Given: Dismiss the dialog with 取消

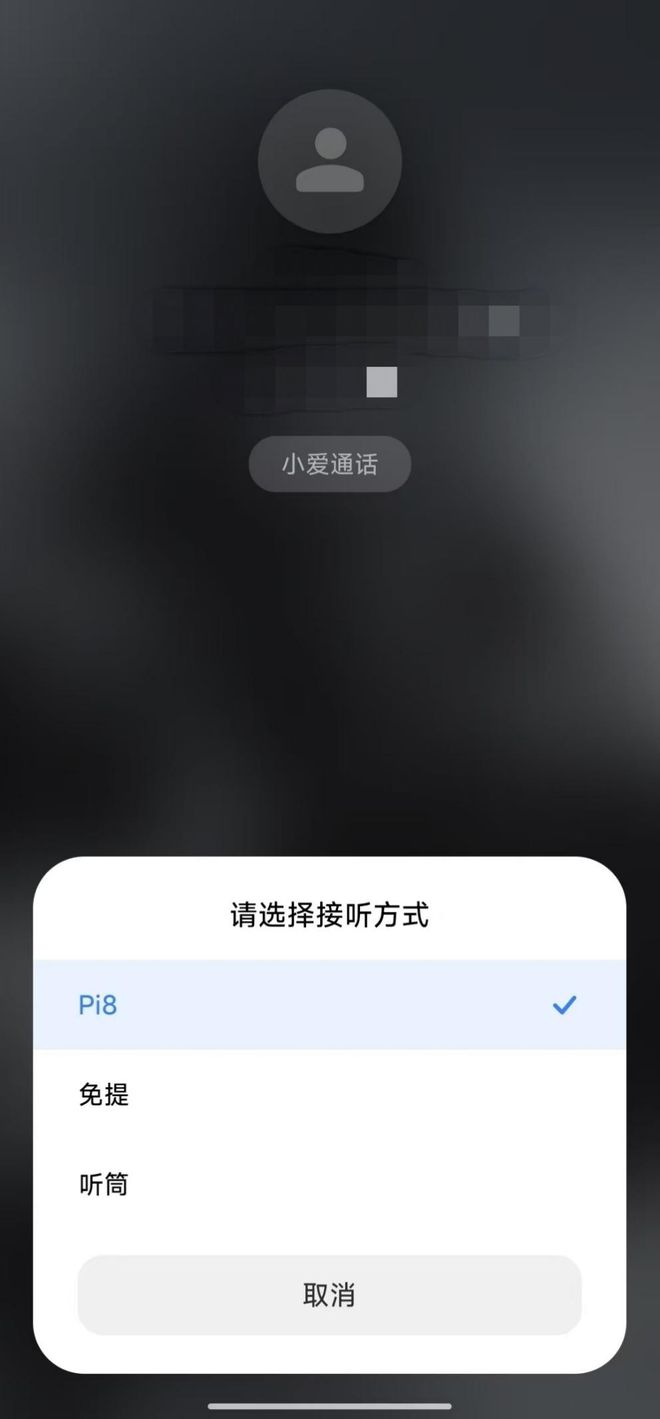Looking at the screenshot, I should point(329,1295).
